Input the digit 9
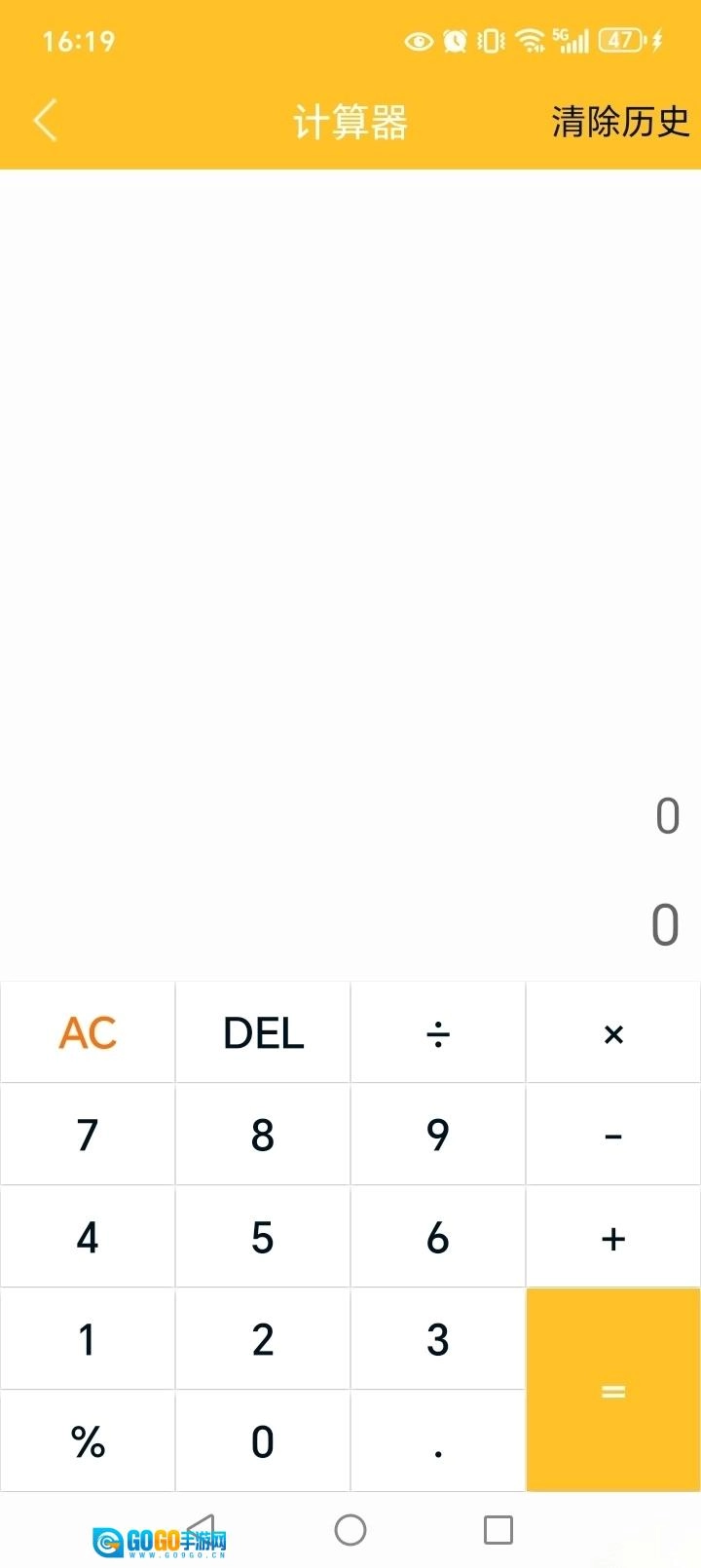This screenshot has width=701, height=1568. click(438, 1135)
